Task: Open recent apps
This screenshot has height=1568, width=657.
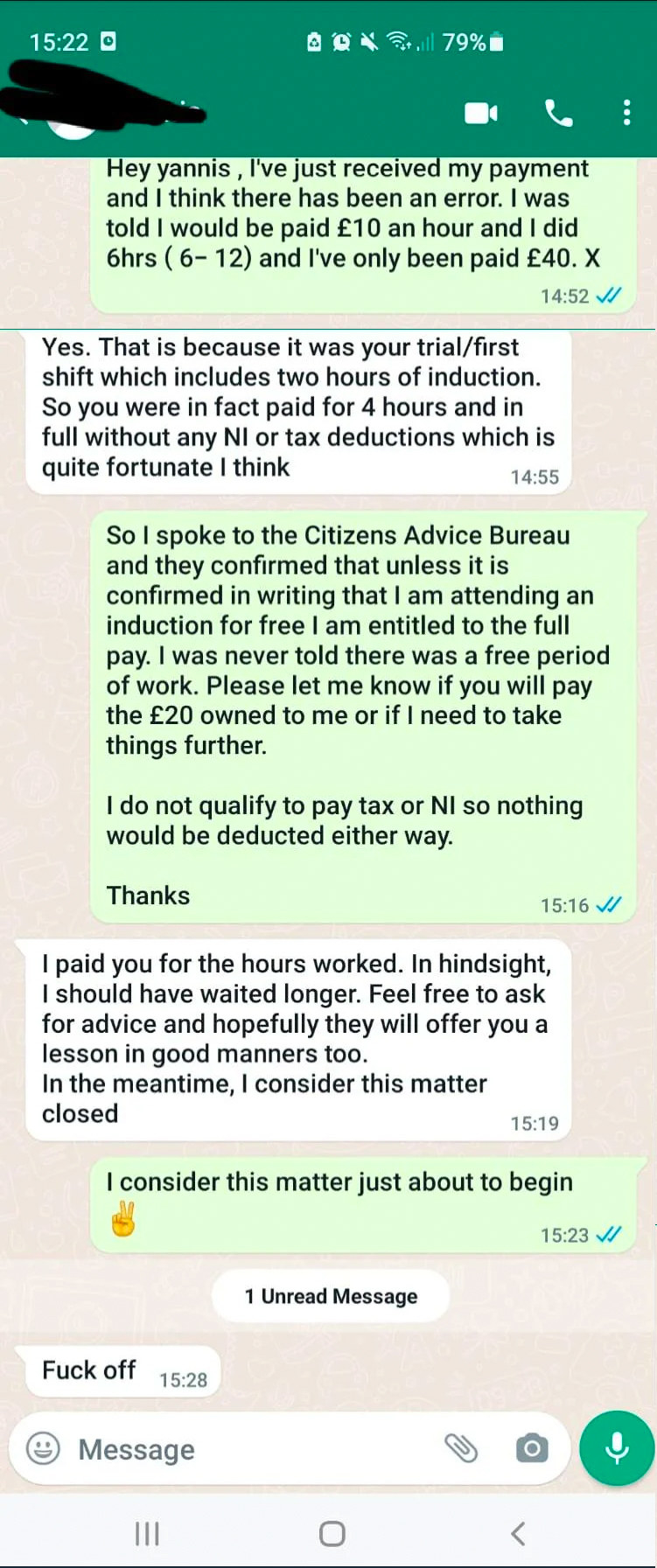Action: point(147,1533)
